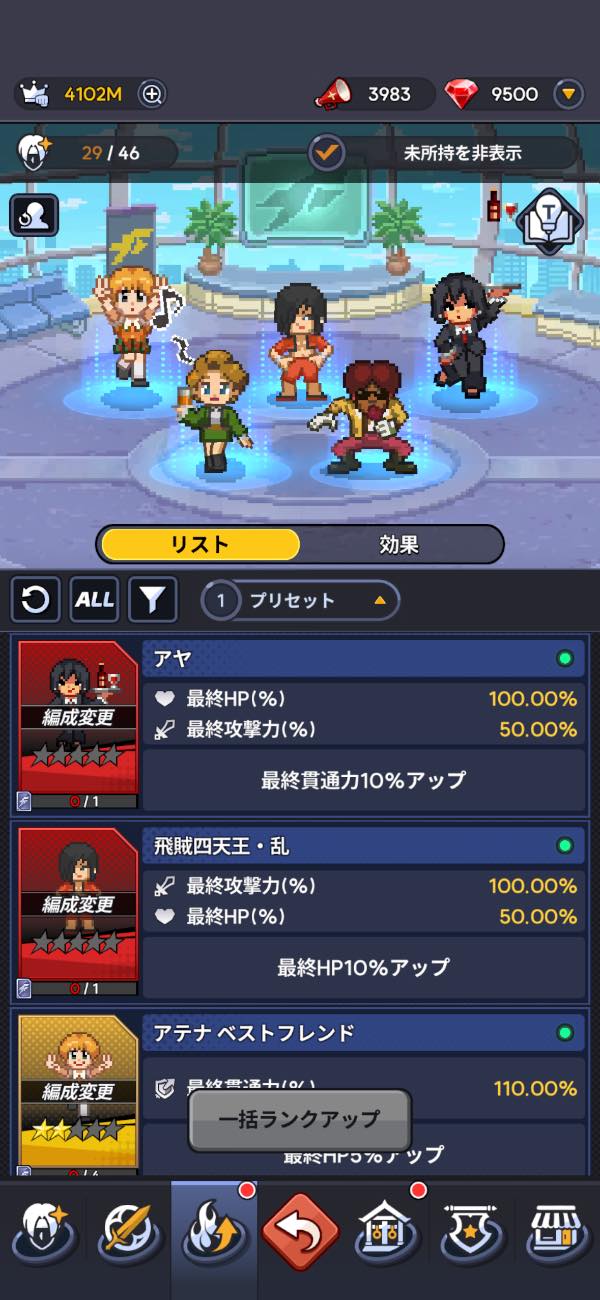Expand the プリセット dropdown
600x1300 pixels.
[300, 600]
